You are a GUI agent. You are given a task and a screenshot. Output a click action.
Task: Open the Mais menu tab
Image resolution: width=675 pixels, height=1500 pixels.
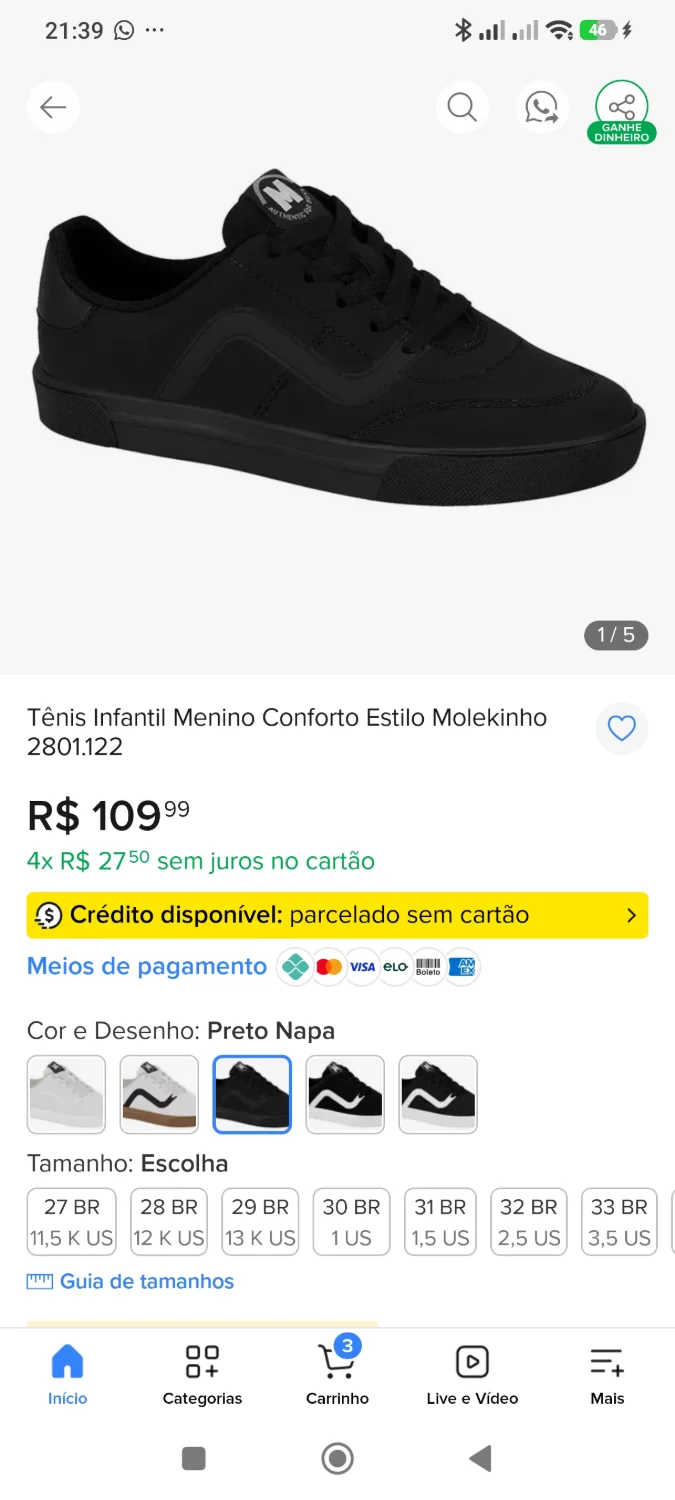[607, 1376]
